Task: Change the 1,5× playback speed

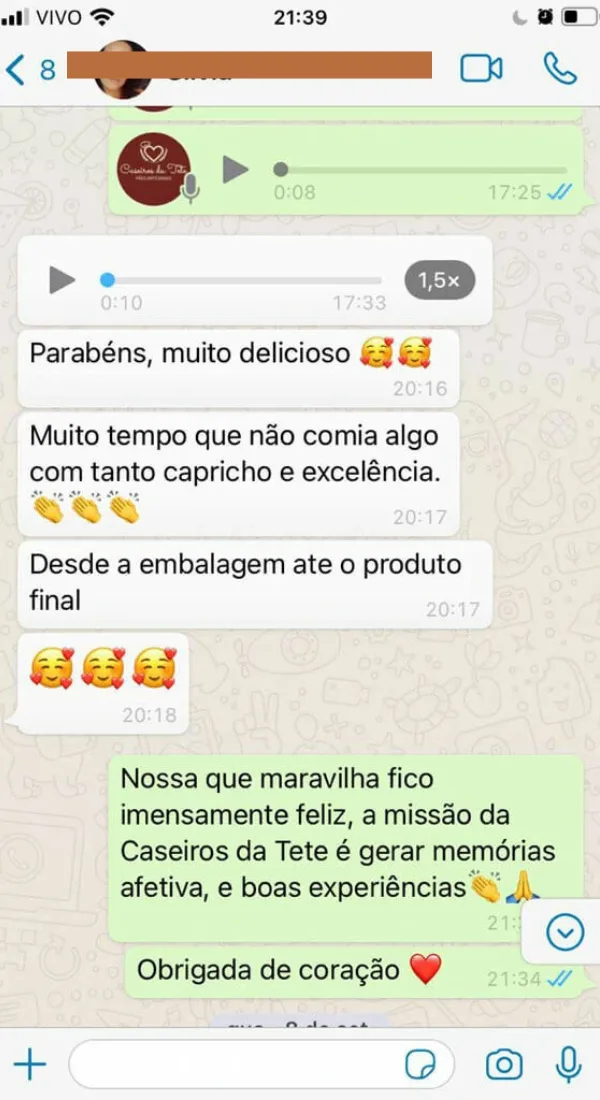Action: point(439,280)
